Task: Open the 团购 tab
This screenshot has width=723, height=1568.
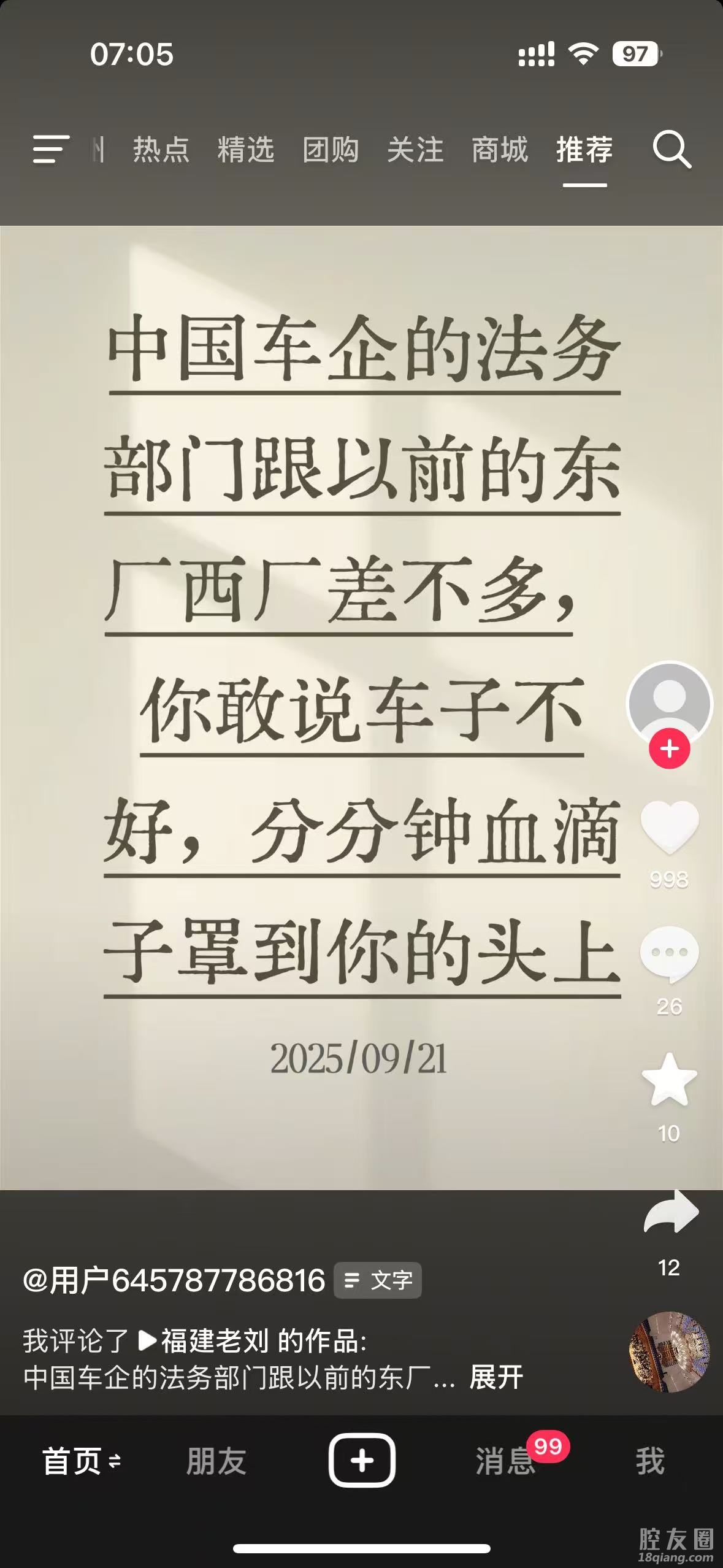Action: (331, 150)
